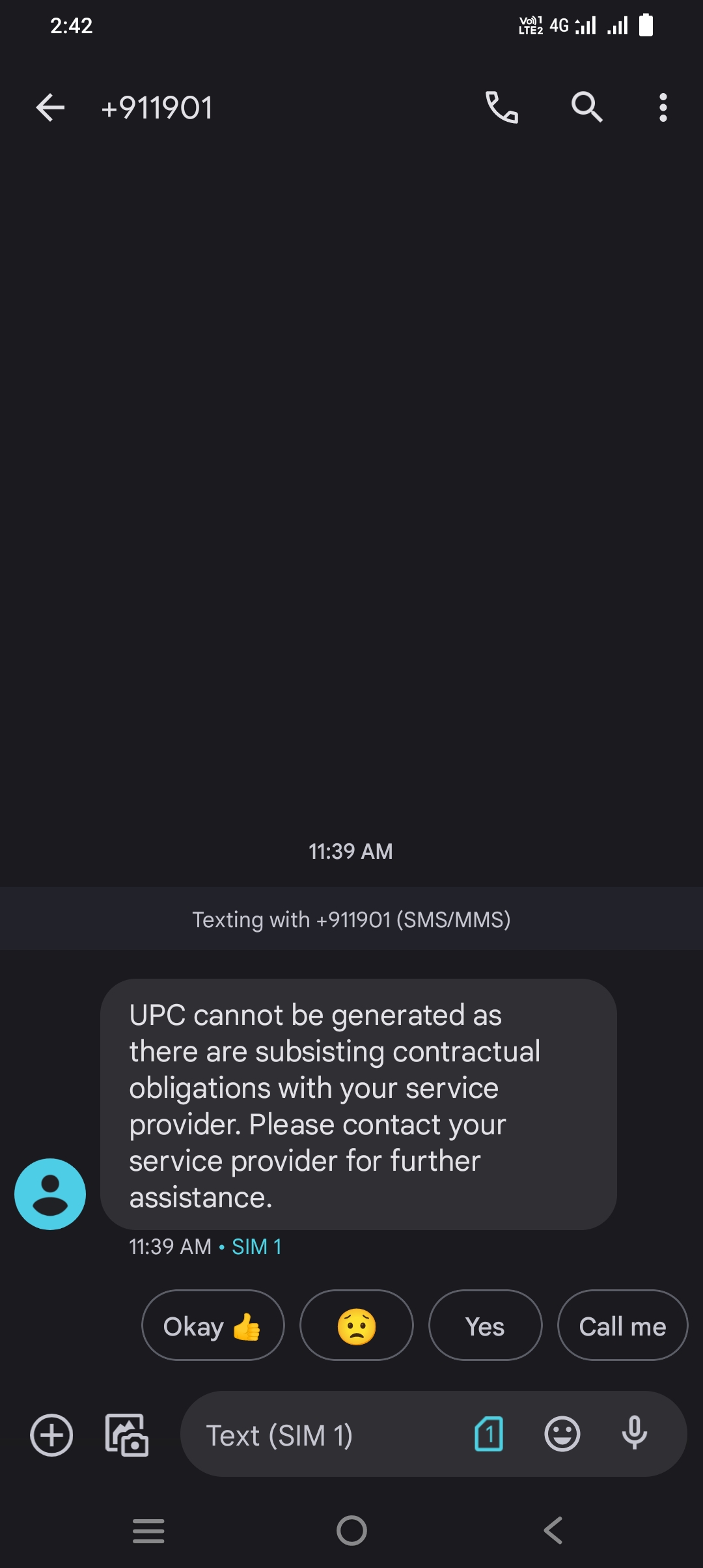
Task: Choose the "Yes" suggested reply
Action: coord(485,1326)
